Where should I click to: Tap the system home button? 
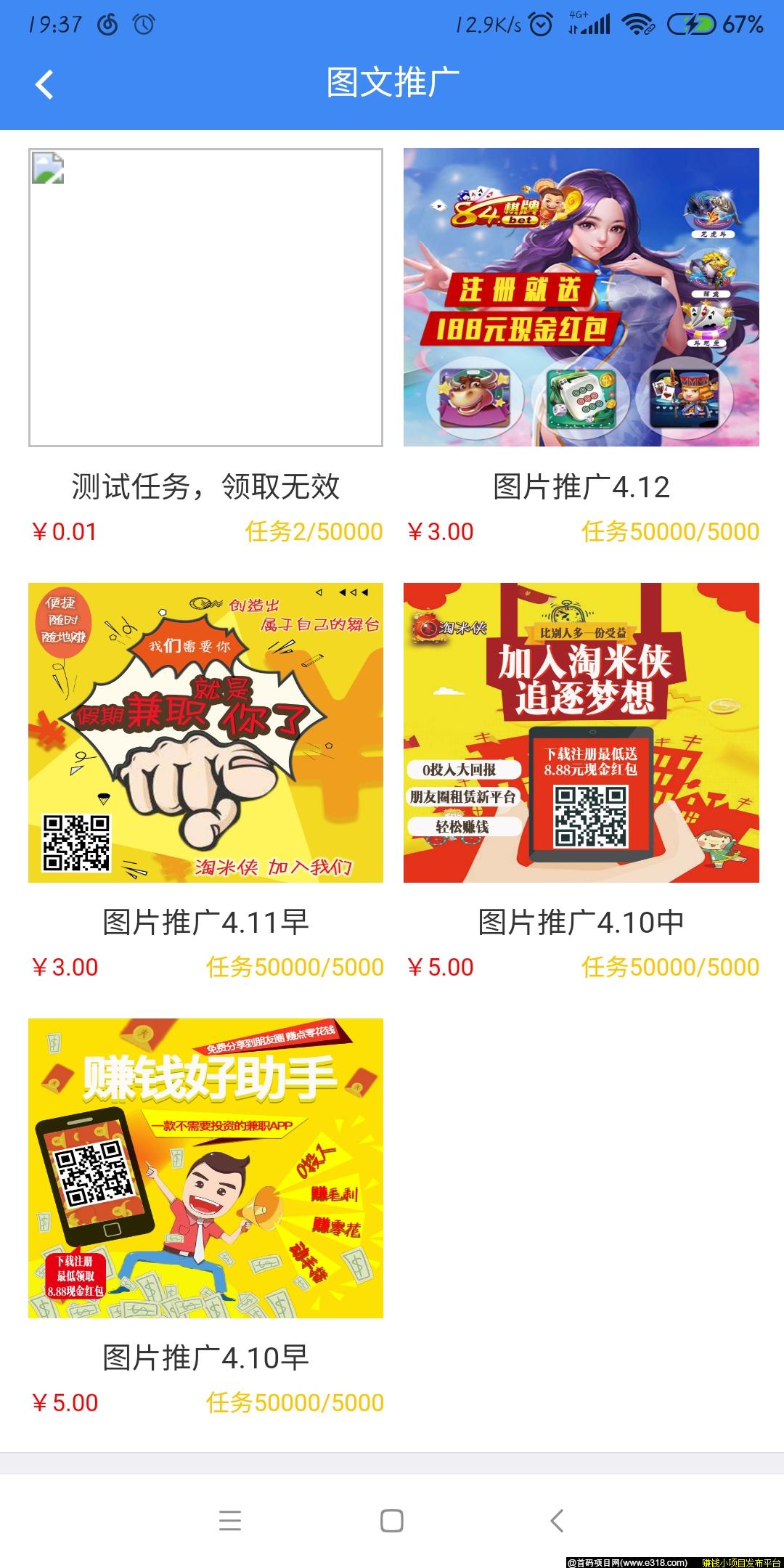(392, 1521)
